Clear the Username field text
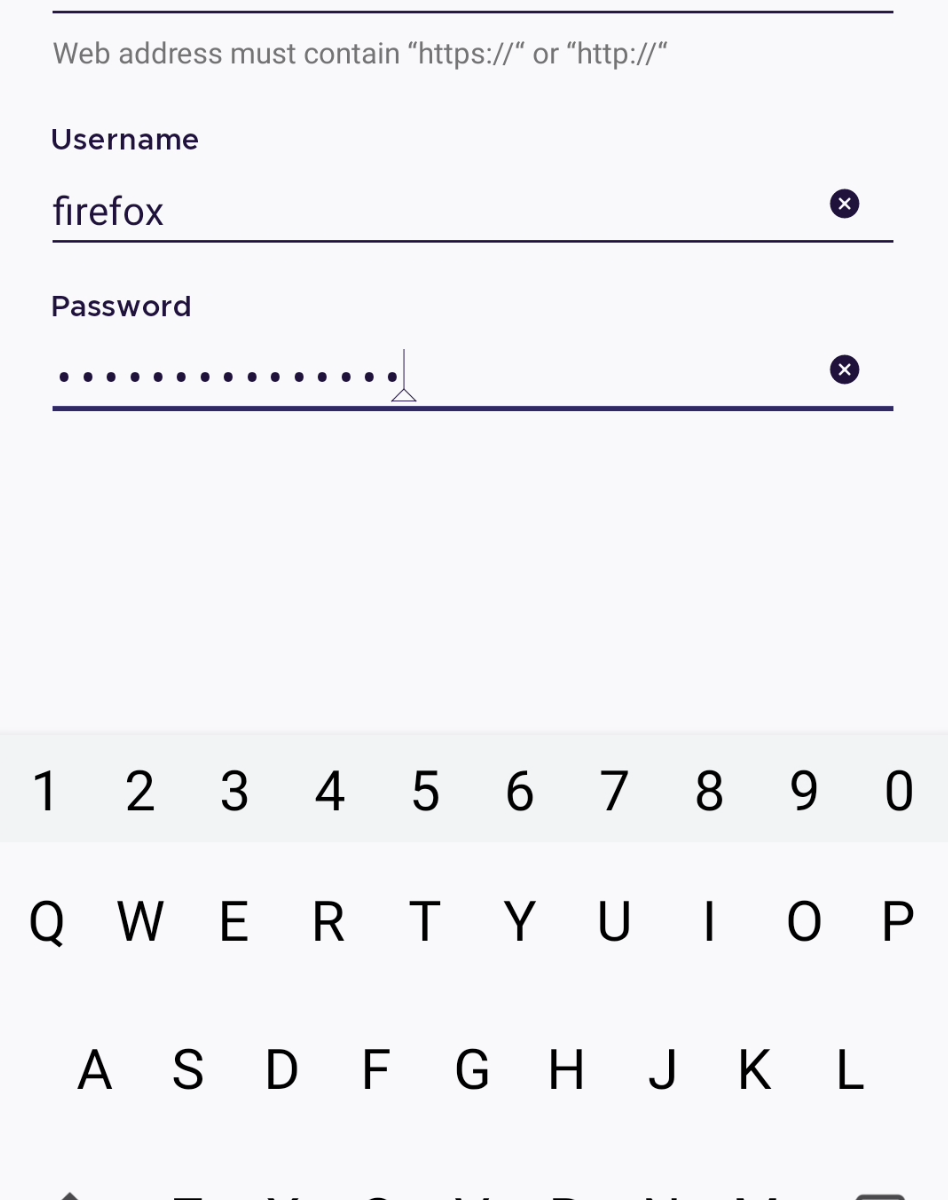Image resolution: width=948 pixels, height=1200 pixels. [844, 204]
